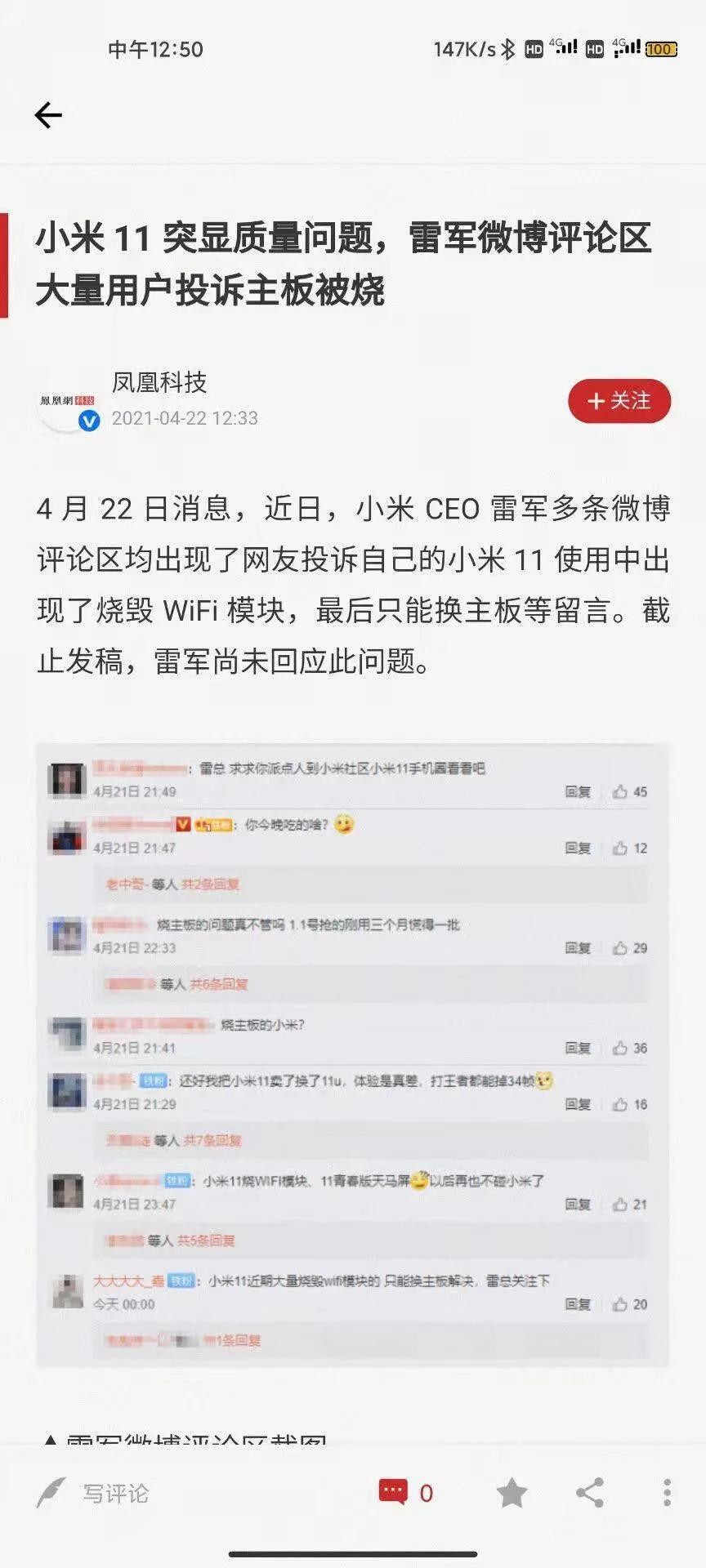Open the 凤凰科技 author profile

pos(159,382)
